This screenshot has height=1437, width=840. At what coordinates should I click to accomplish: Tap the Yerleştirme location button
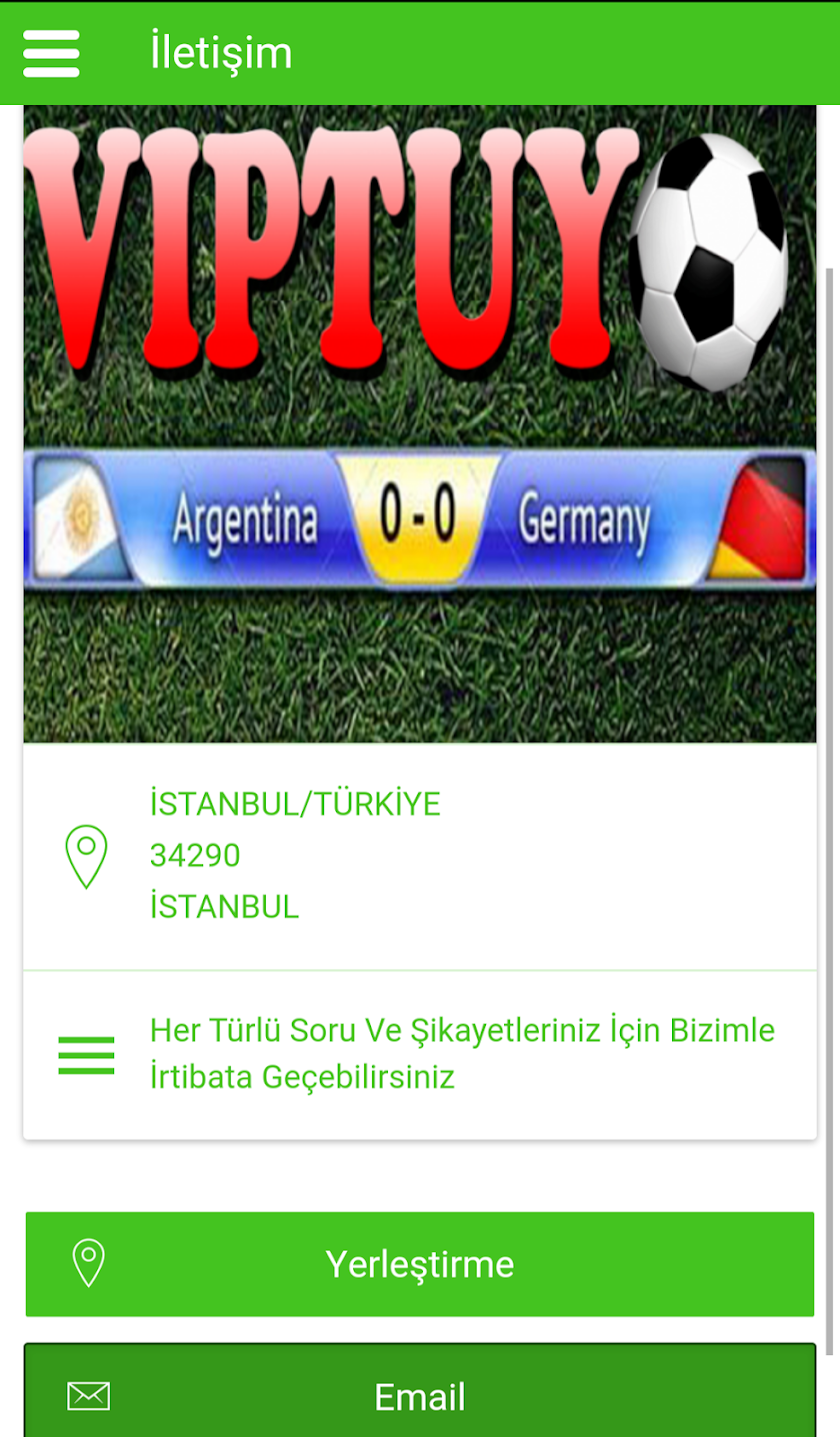[420, 1264]
